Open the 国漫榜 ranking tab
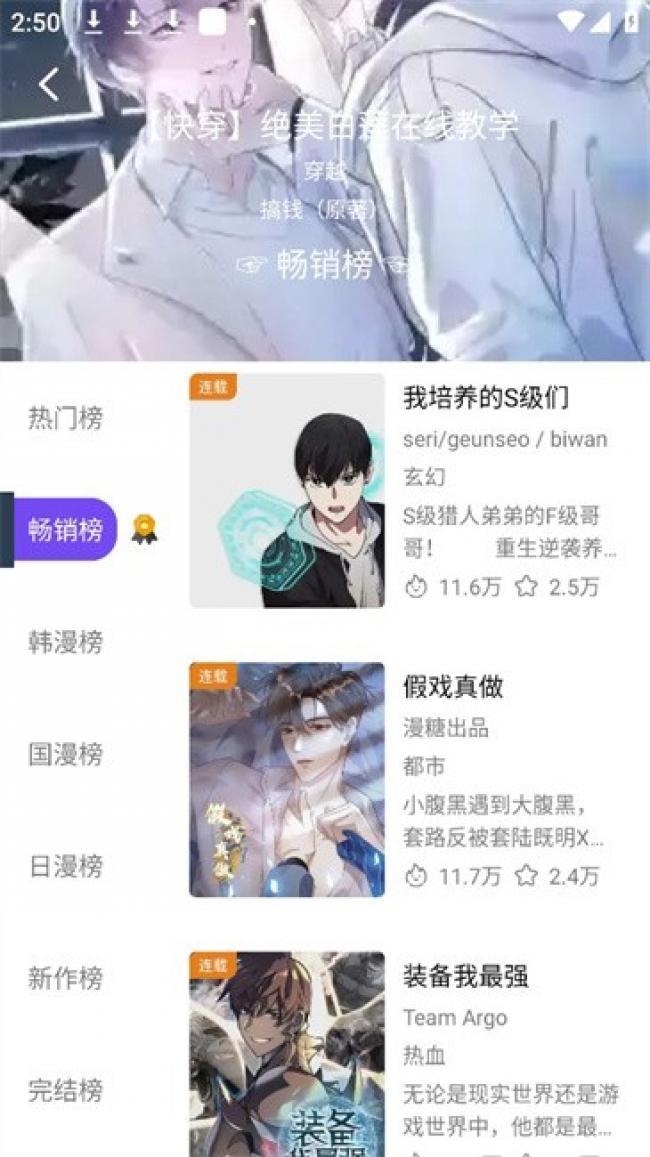650x1157 pixels. coord(65,754)
